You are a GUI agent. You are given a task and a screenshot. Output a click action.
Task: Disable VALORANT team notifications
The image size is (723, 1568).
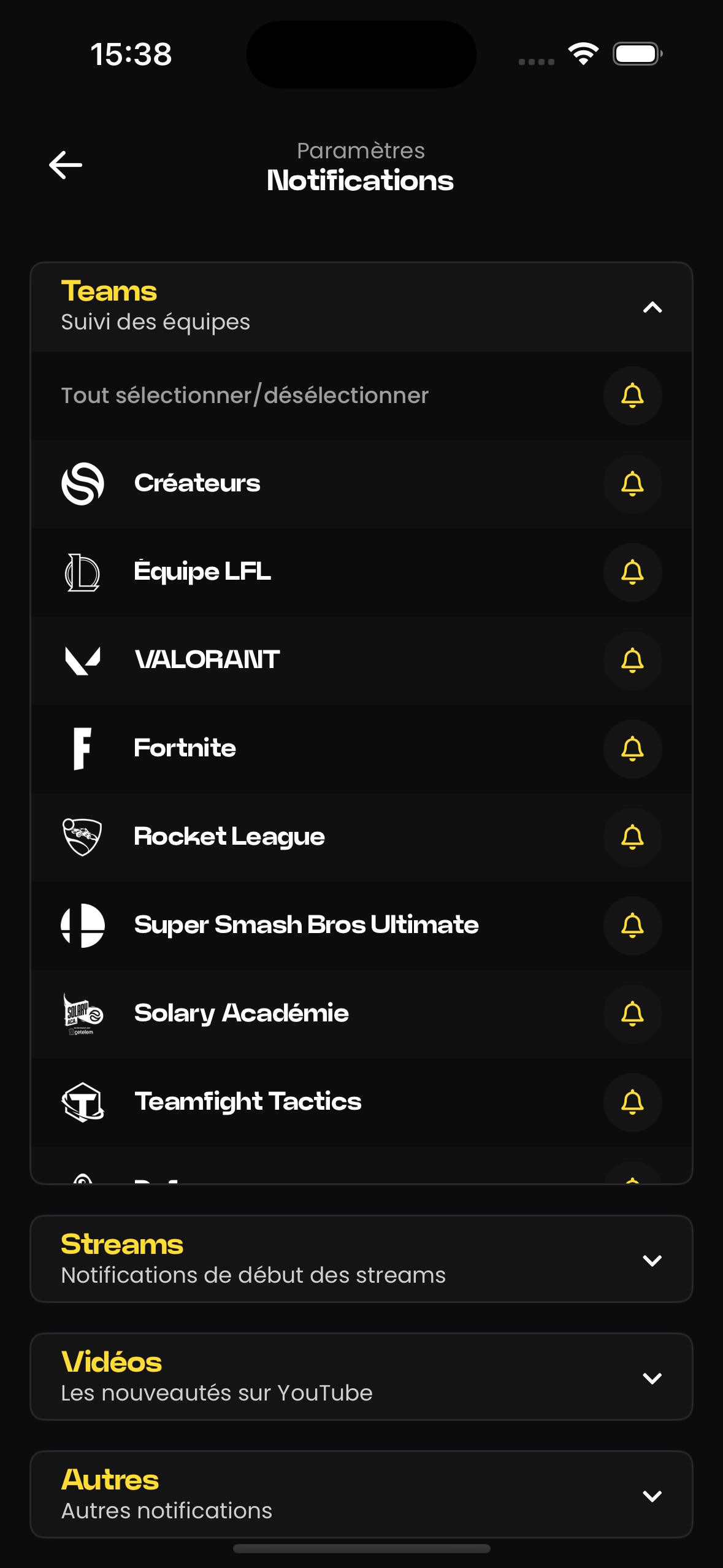(x=632, y=661)
